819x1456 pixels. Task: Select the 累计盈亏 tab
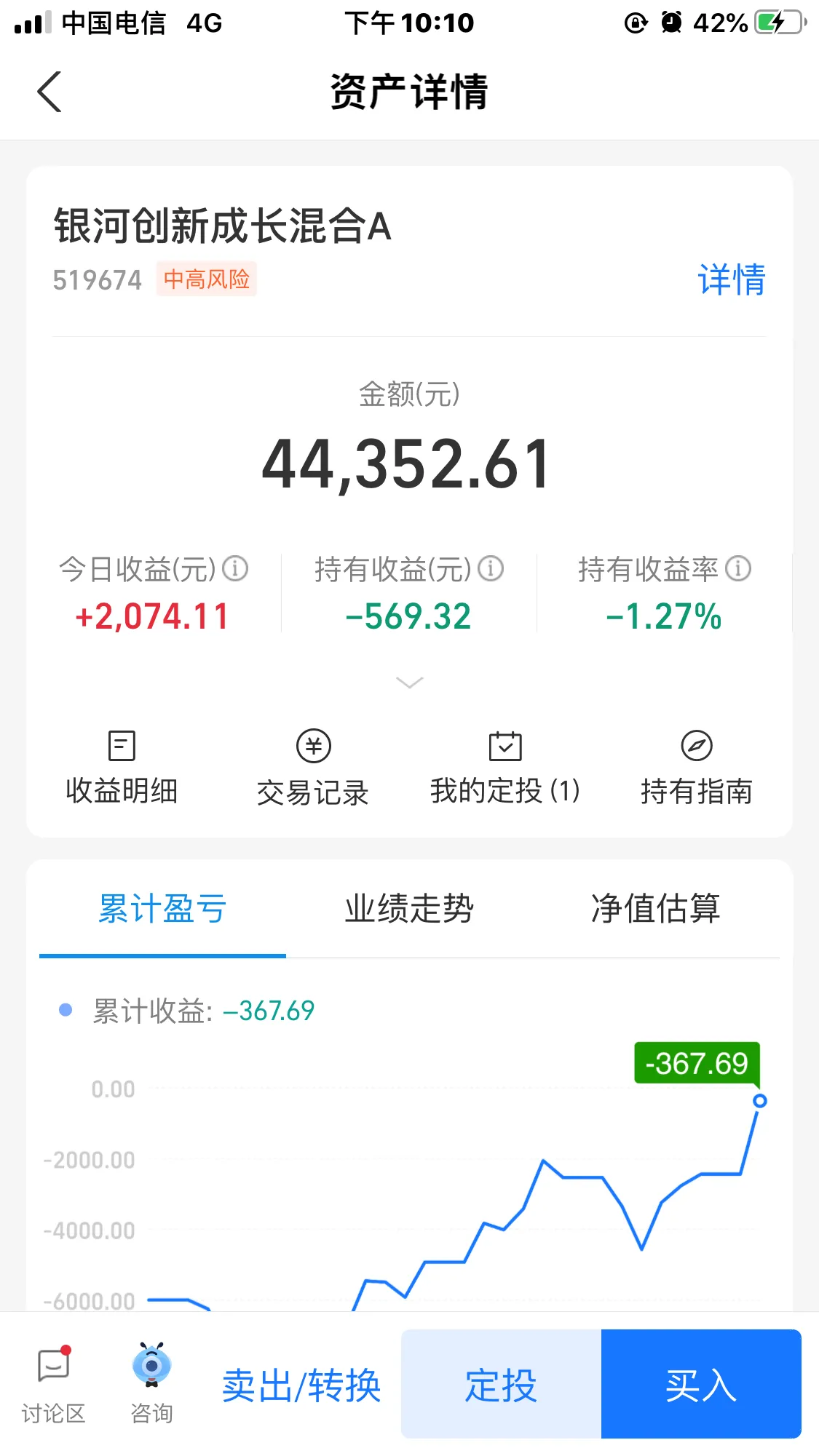click(162, 909)
